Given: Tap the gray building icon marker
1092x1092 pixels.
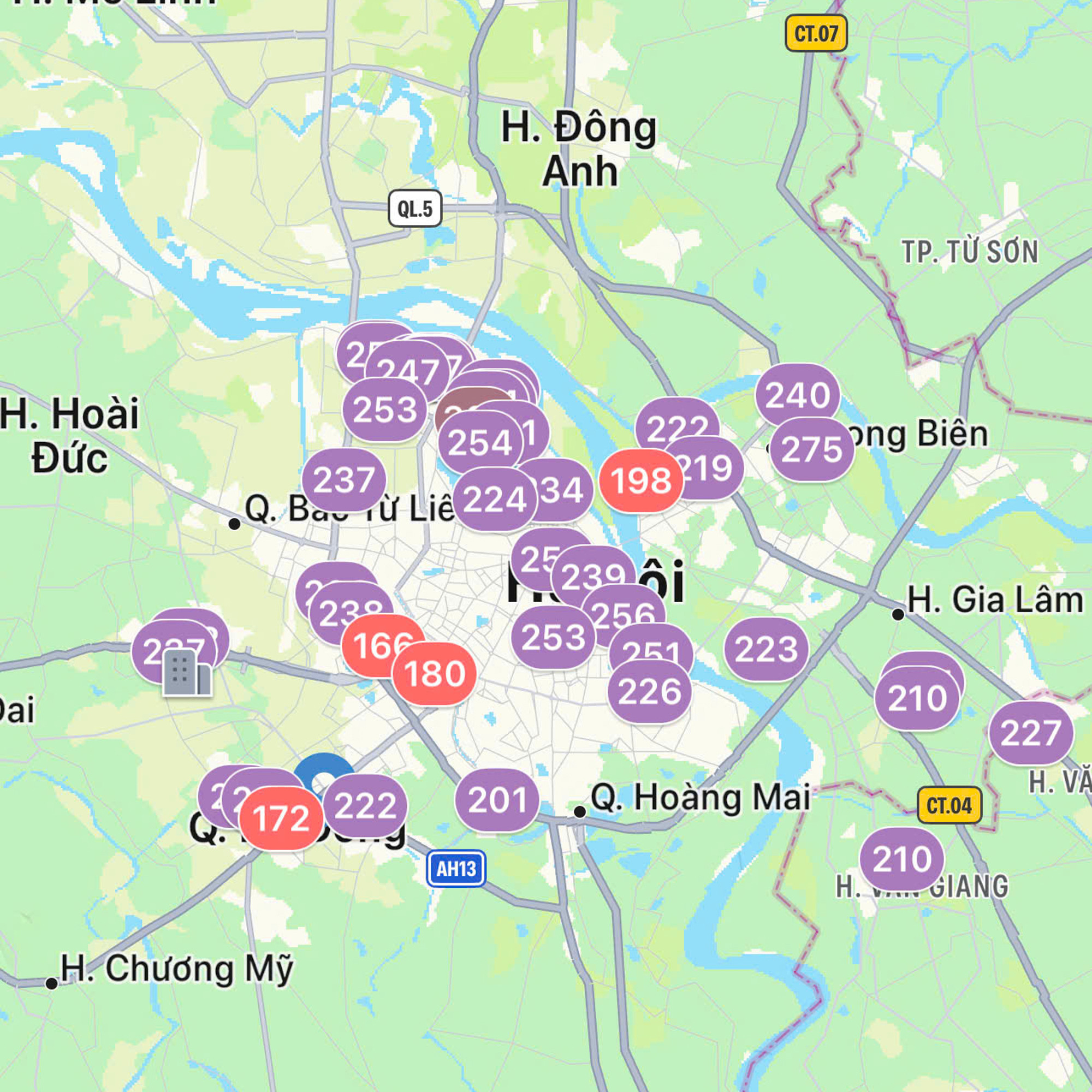Looking at the screenshot, I should coord(187,673).
